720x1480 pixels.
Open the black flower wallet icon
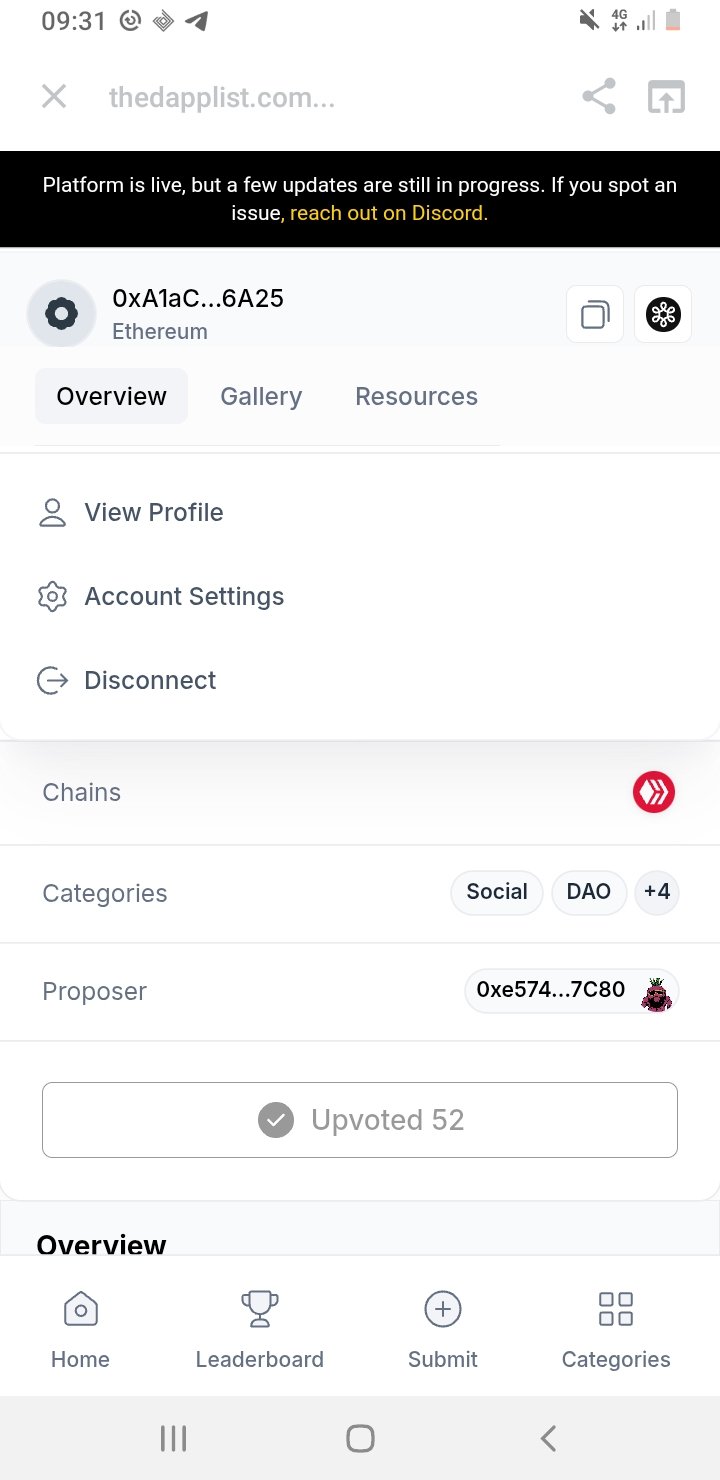(x=663, y=315)
